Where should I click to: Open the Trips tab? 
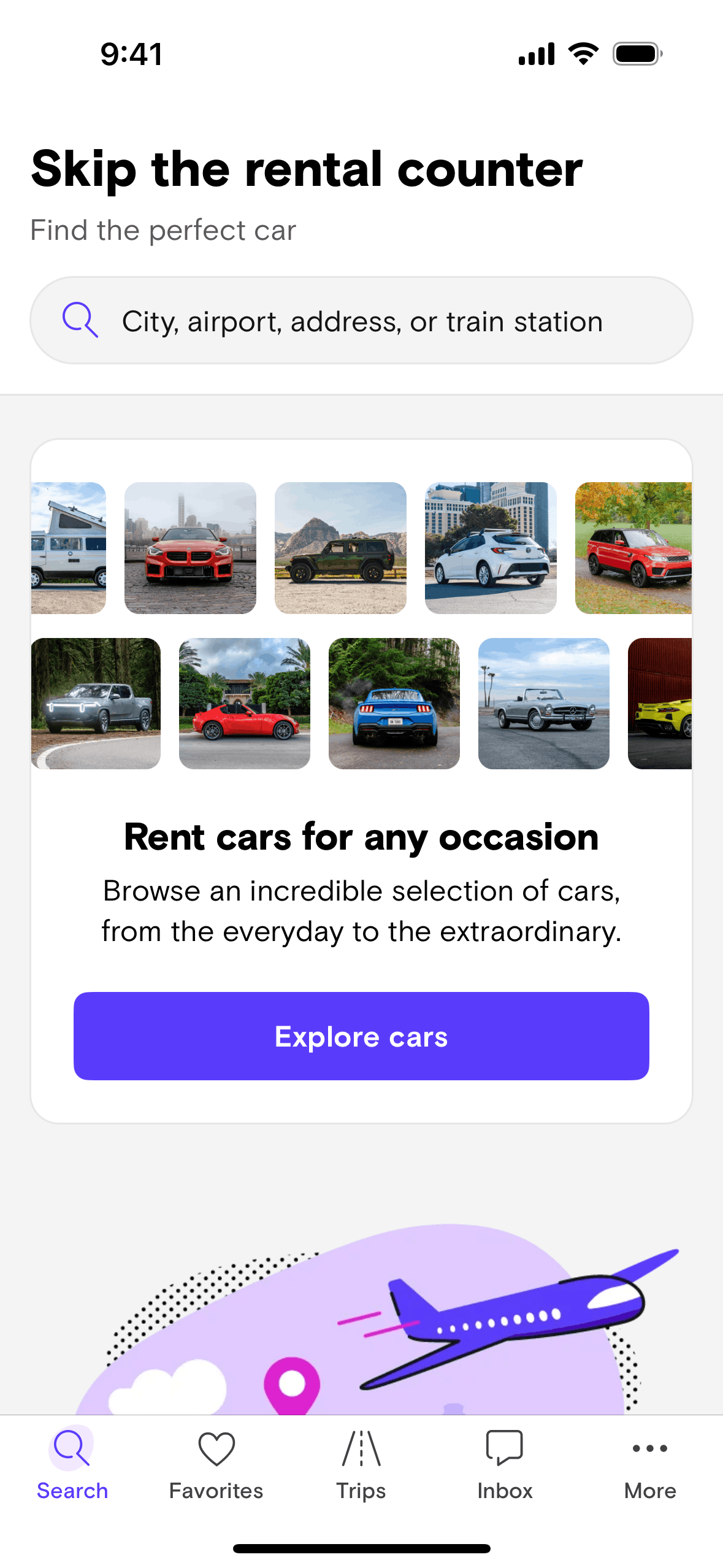361,1464
